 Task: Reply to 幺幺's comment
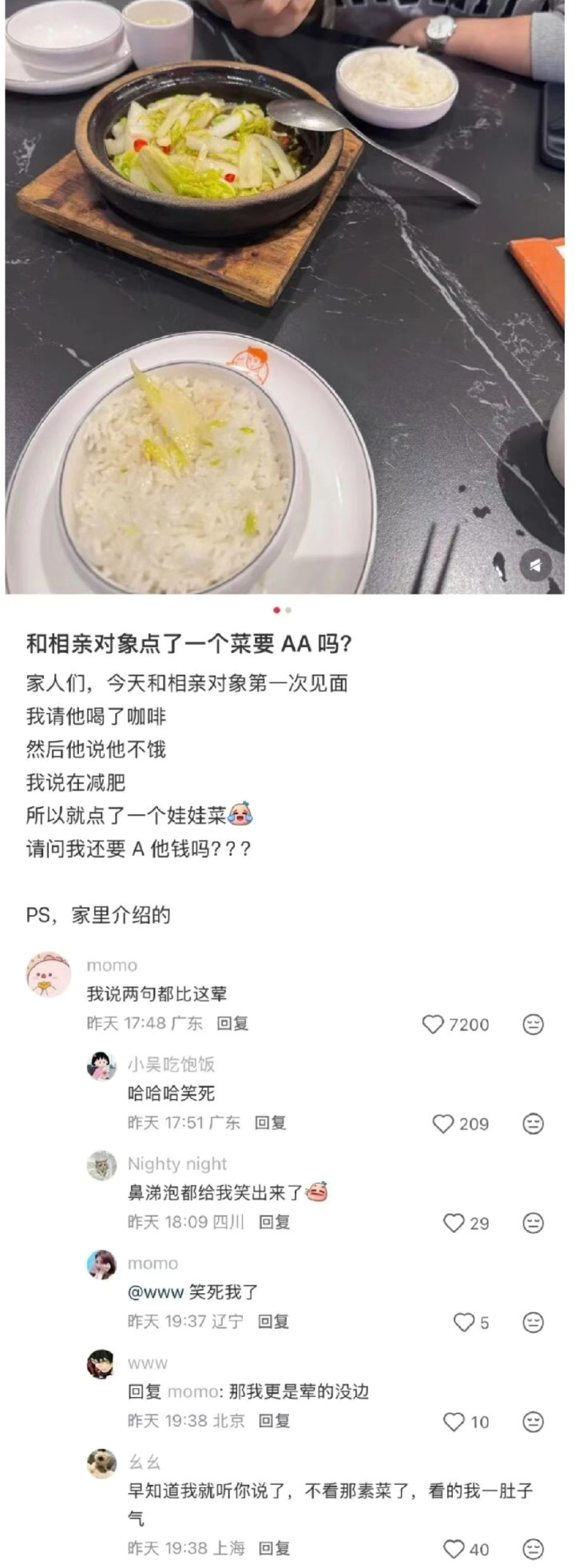point(274,1549)
